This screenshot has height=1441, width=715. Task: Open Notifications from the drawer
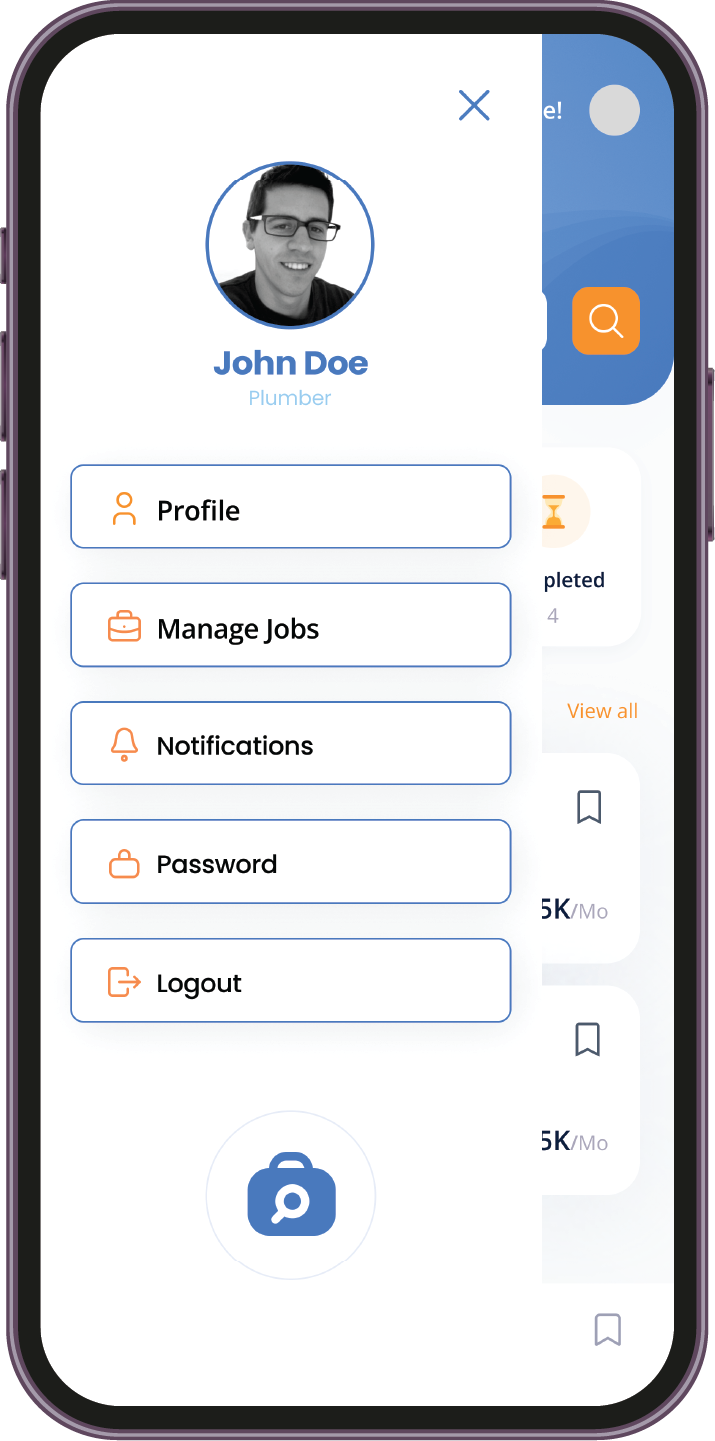291,743
